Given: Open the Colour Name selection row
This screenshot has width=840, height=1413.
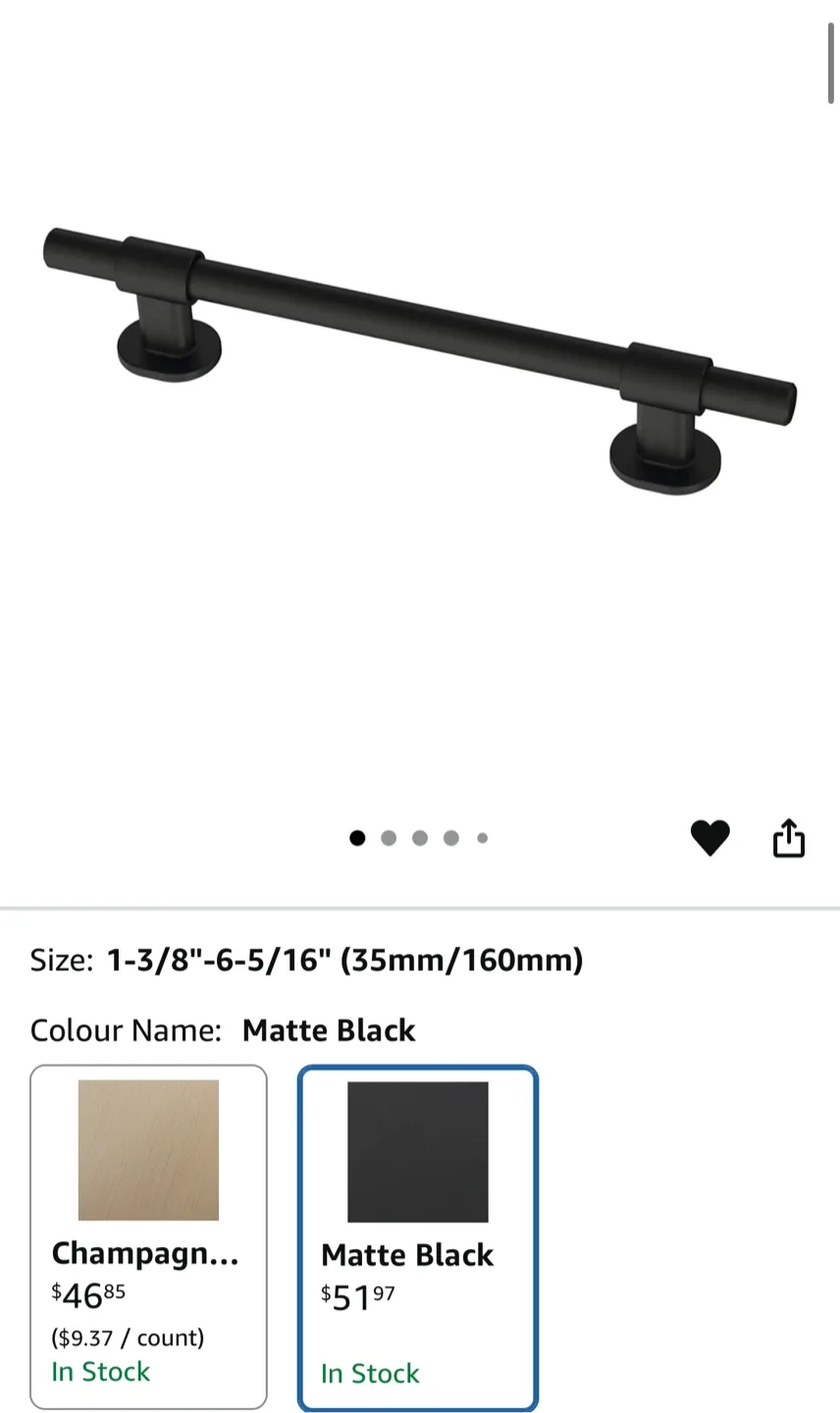Looking at the screenshot, I should 221,1030.
